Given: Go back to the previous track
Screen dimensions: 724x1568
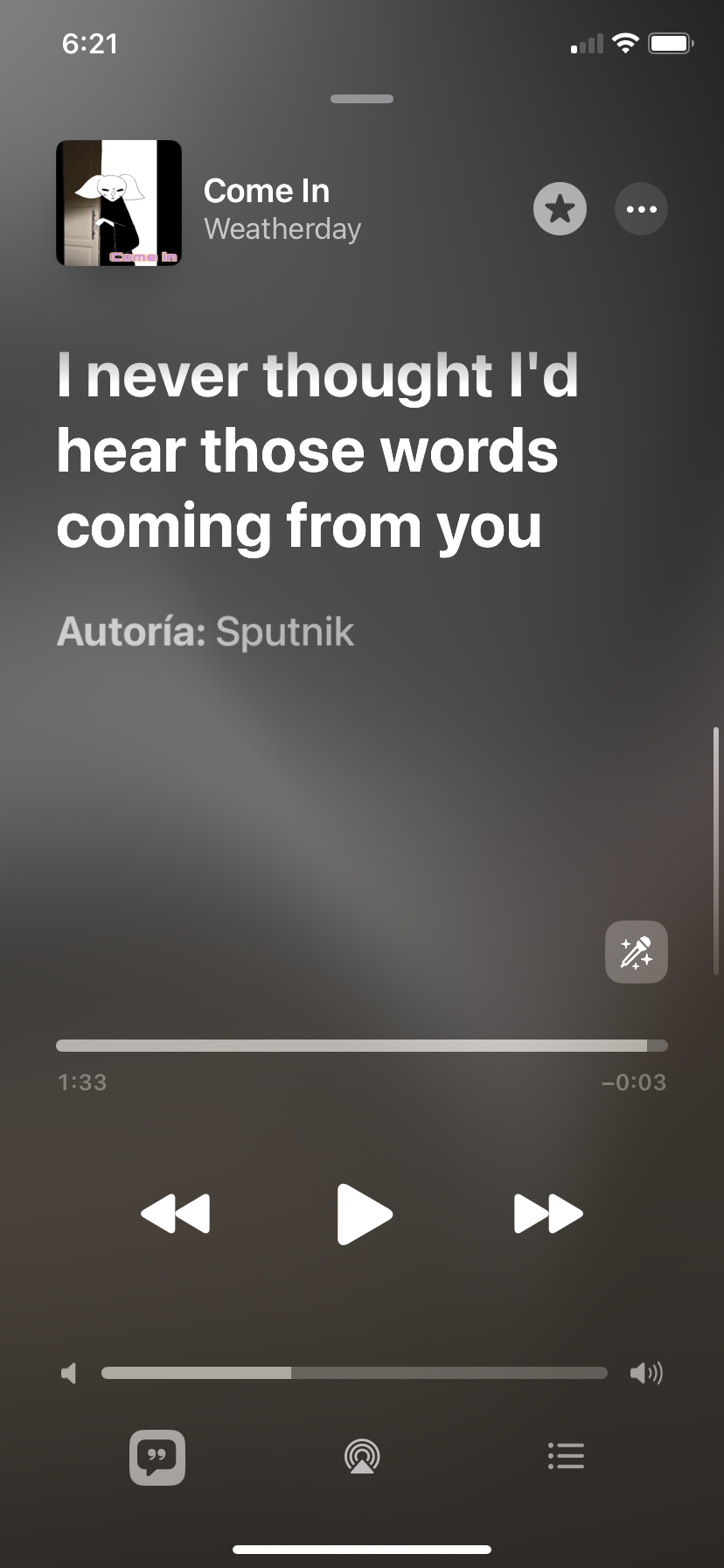Looking at the screenshot, I should coord(176,1214).
